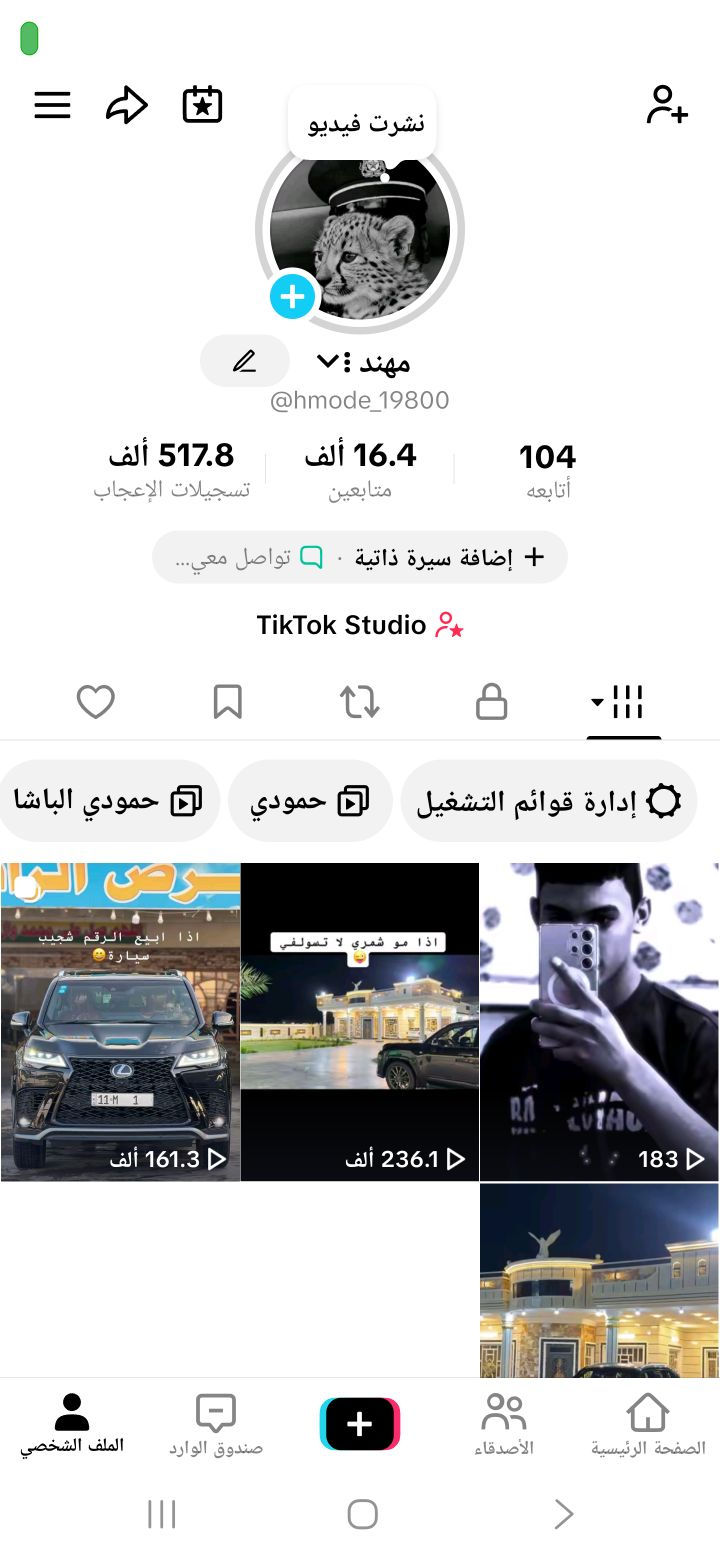Open the video with 183 views

point(599,1021)
